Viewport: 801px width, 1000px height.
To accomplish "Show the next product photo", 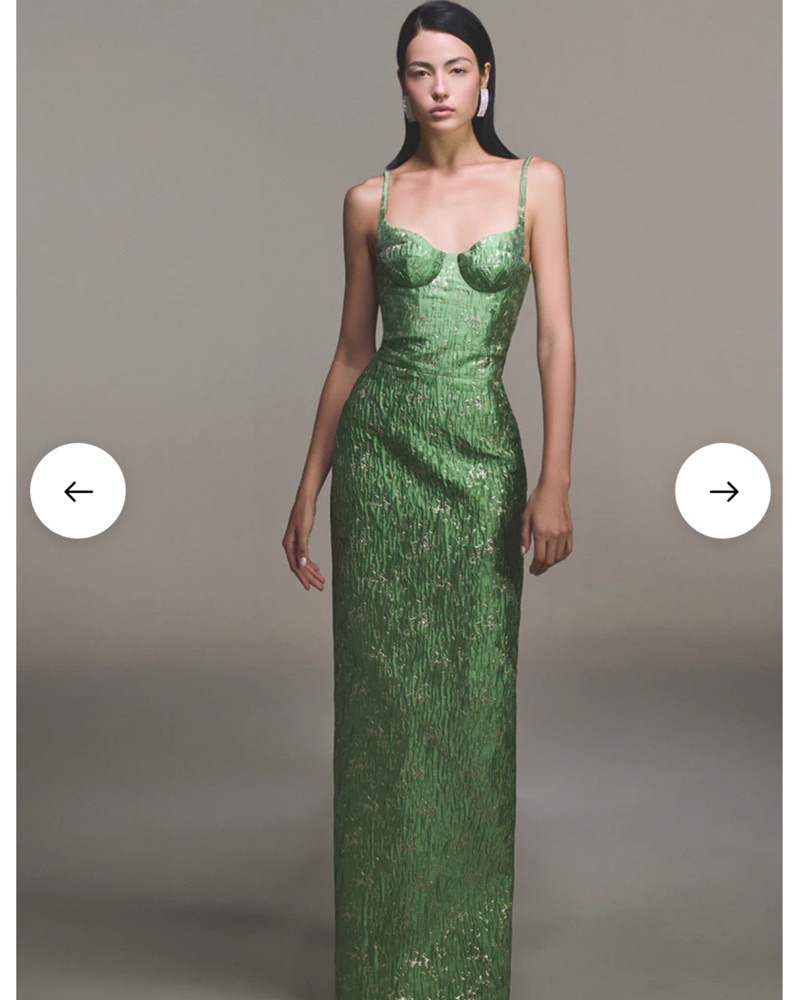I will tap(723, 491).
